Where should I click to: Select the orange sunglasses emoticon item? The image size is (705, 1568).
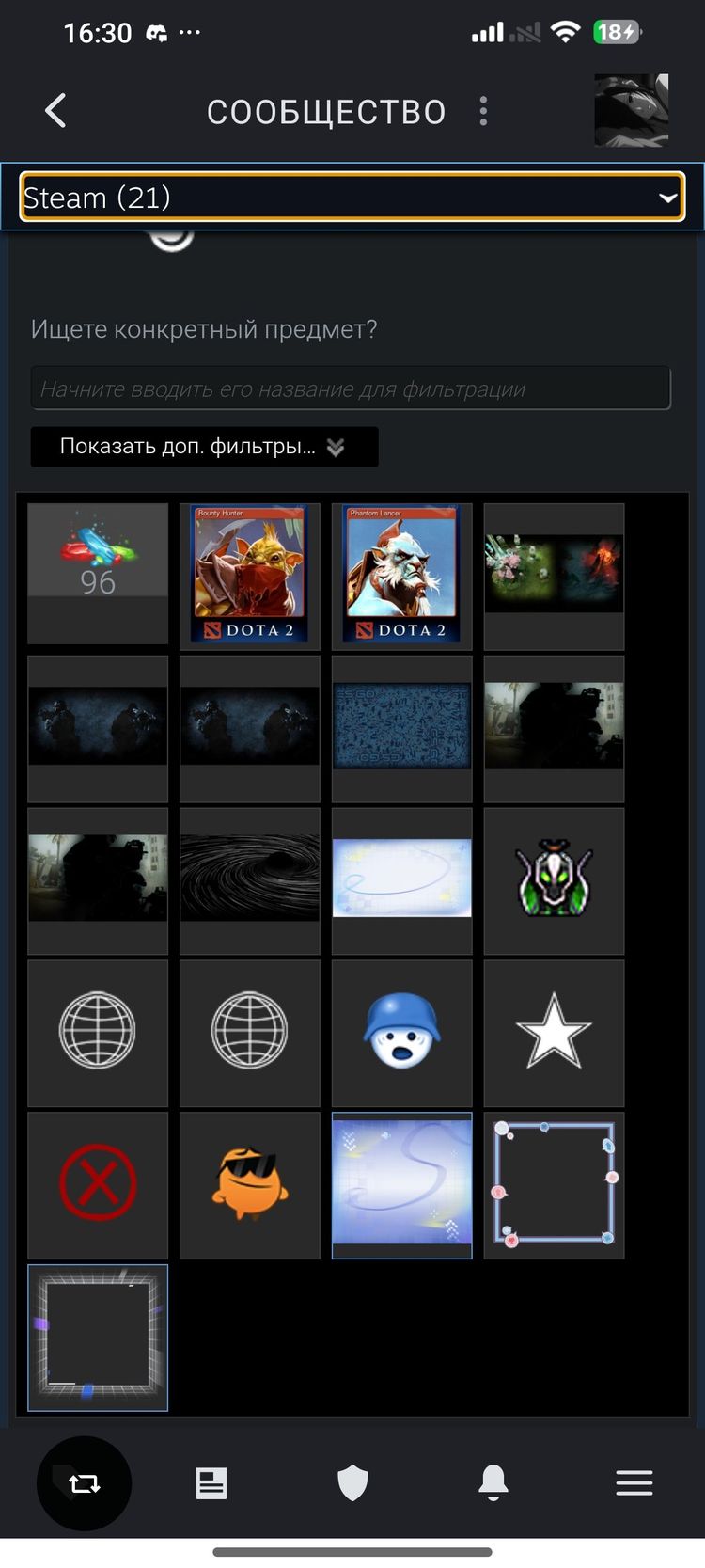pyautogui.click(x=249, y=1183)
